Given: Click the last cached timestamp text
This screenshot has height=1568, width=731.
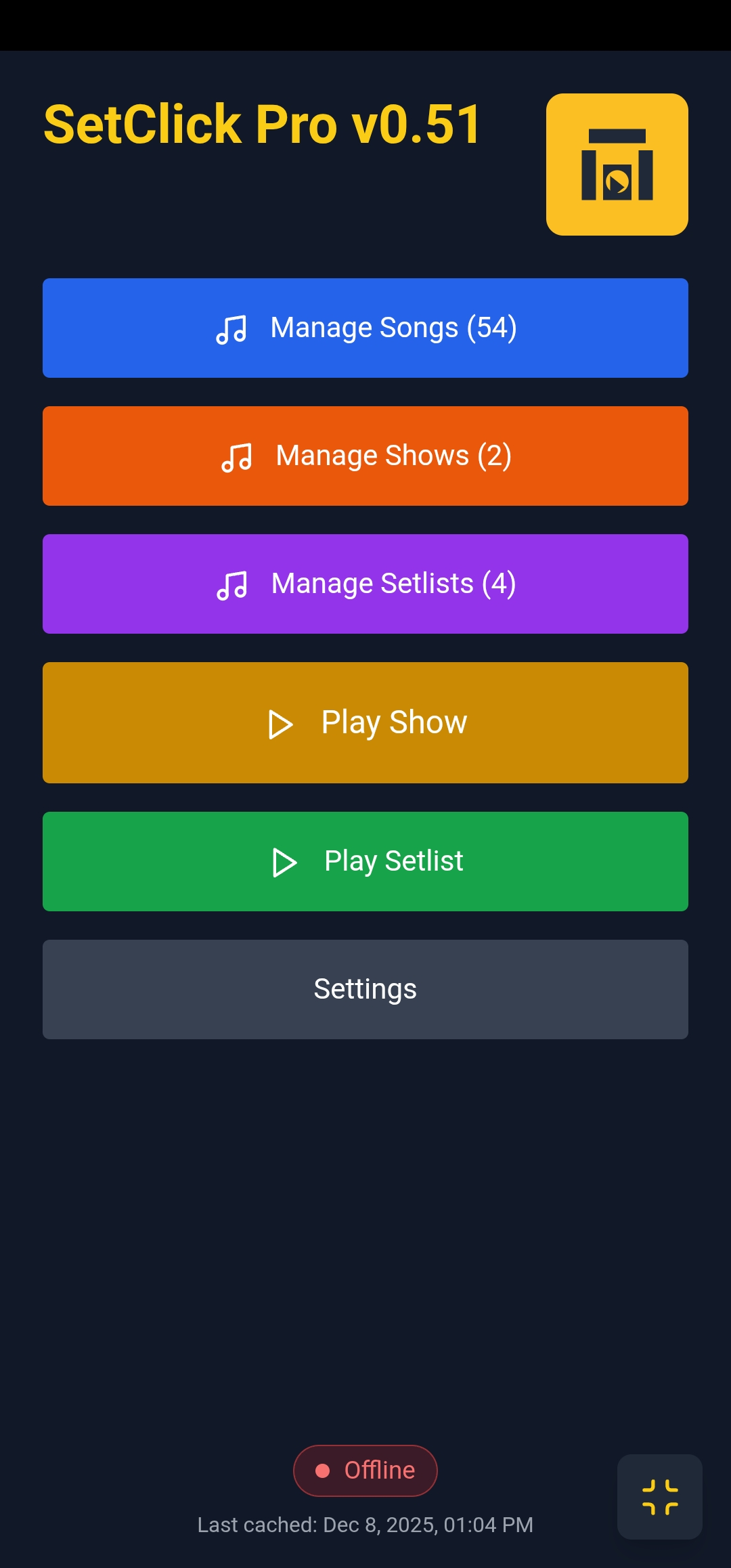Looking at the screenshot, I should tap(365, 1525).
